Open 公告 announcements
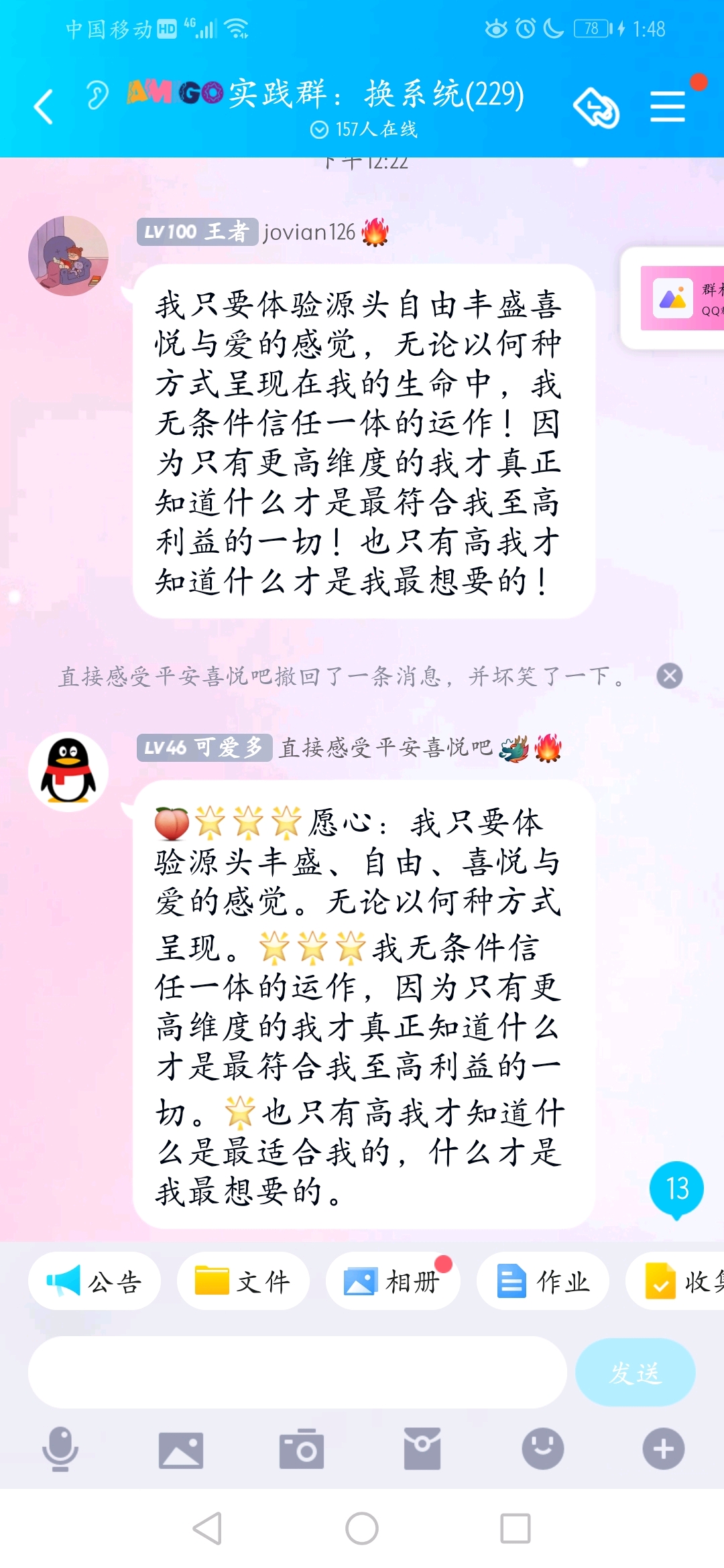The image size is (724, 1568). [x=95, y=1281]
